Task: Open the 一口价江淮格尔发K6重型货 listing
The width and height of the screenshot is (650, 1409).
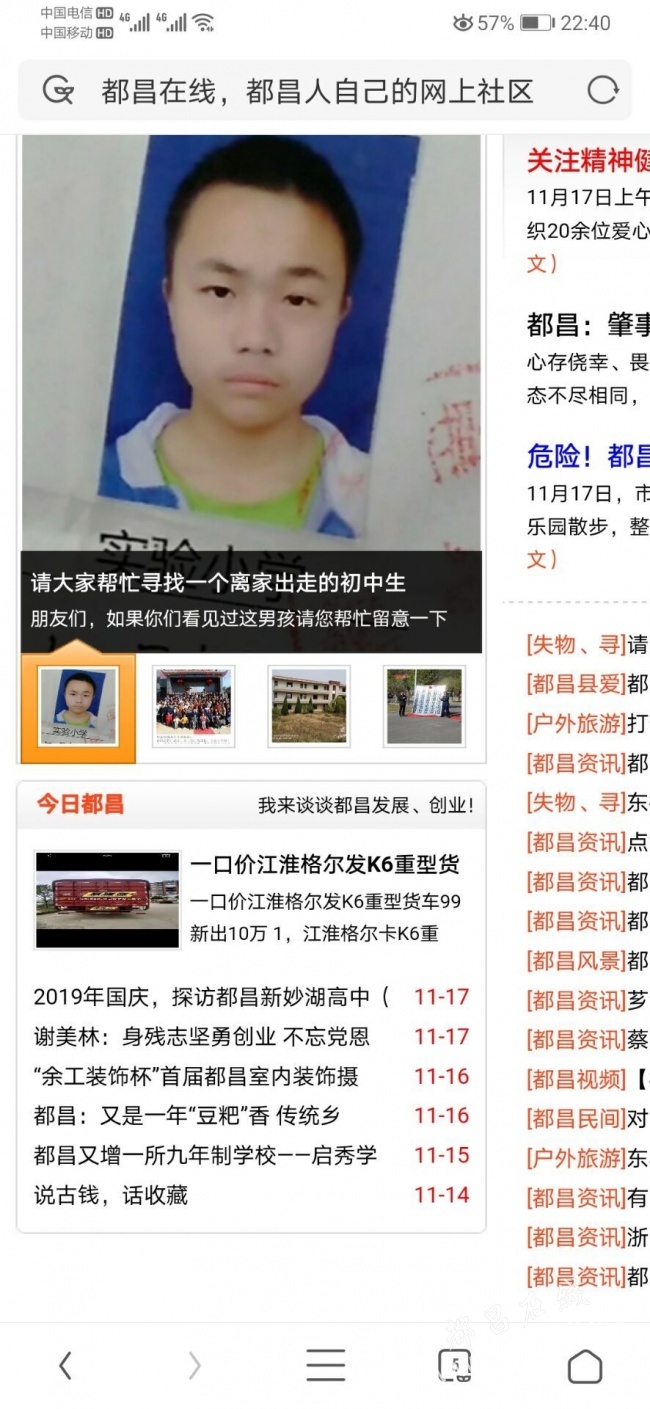Action: (x=325, y=865)
